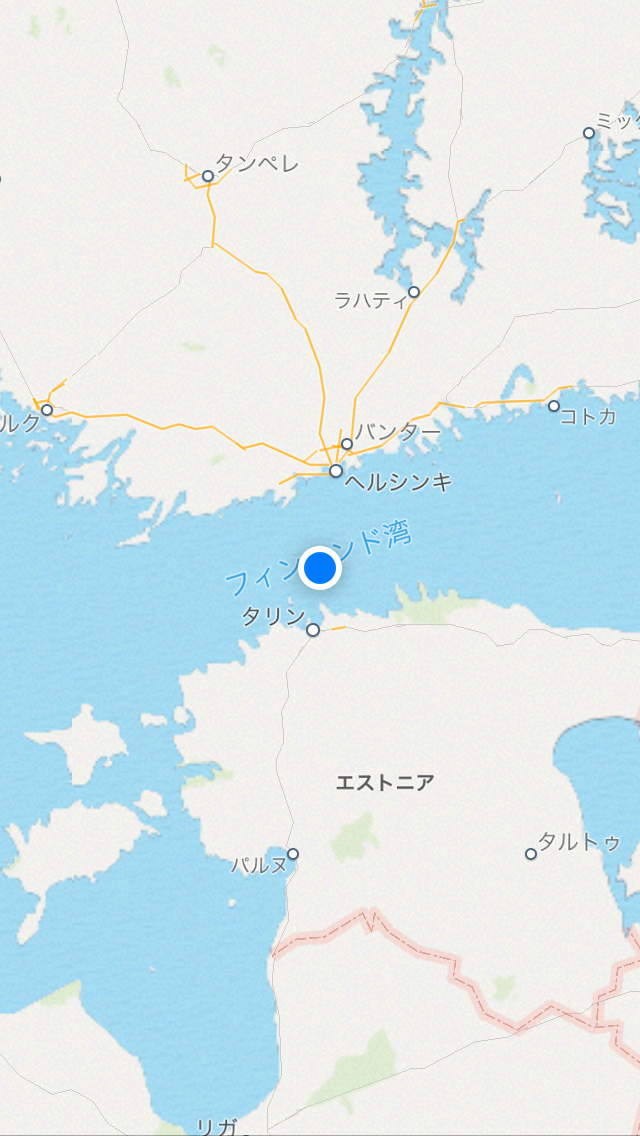This screenshot has width=640, height=1136.
Task: Select the タンペレ city marker
Action: tap(208, 176)
